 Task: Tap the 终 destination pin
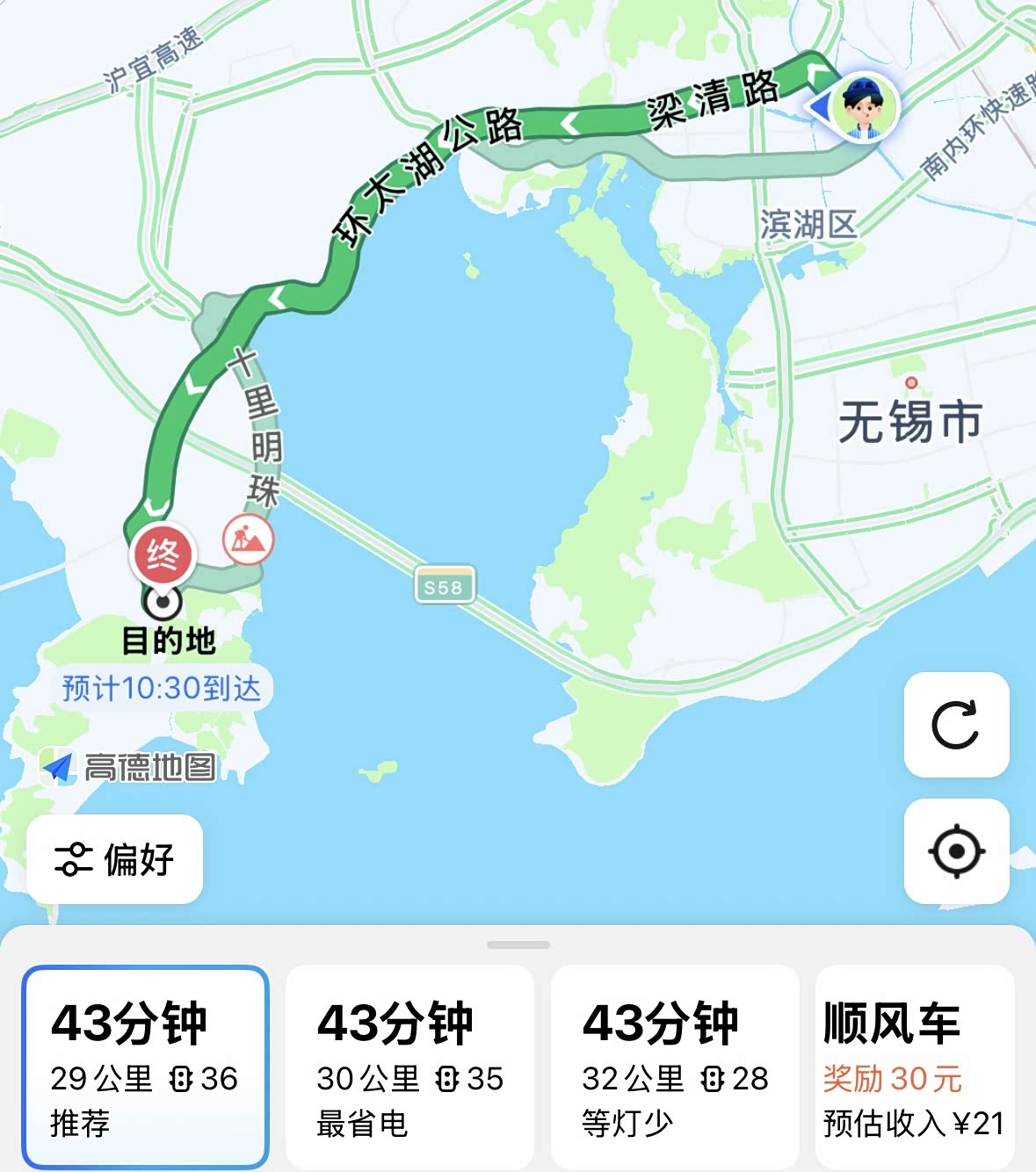(x=163, y=555)
